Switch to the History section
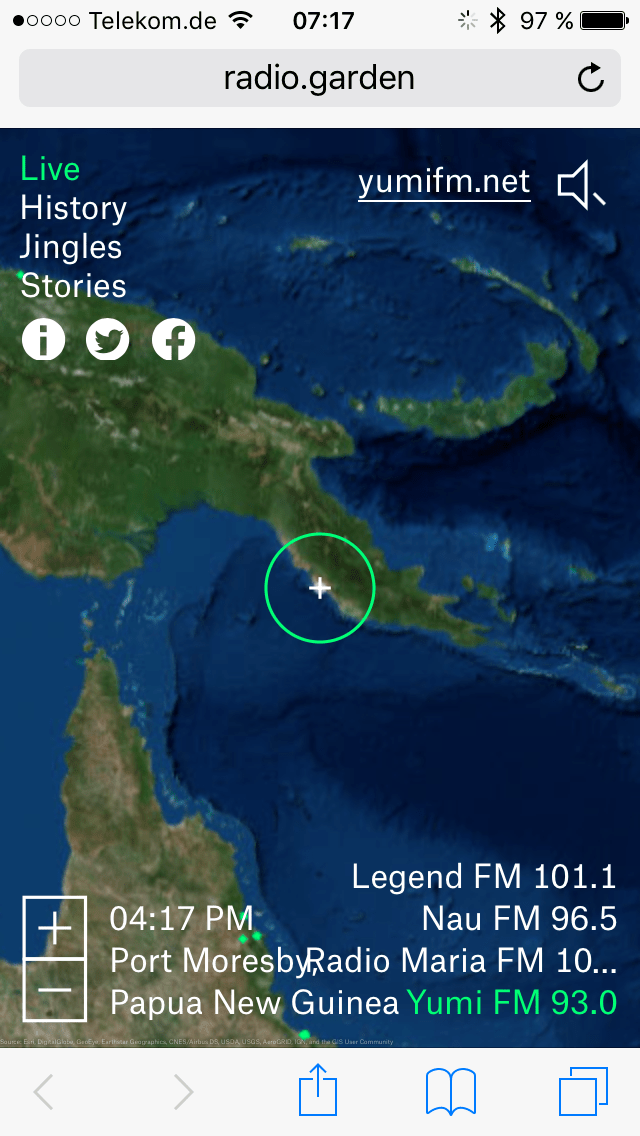Viewport: 640px width, 1136px height. [x=74, y=208]
